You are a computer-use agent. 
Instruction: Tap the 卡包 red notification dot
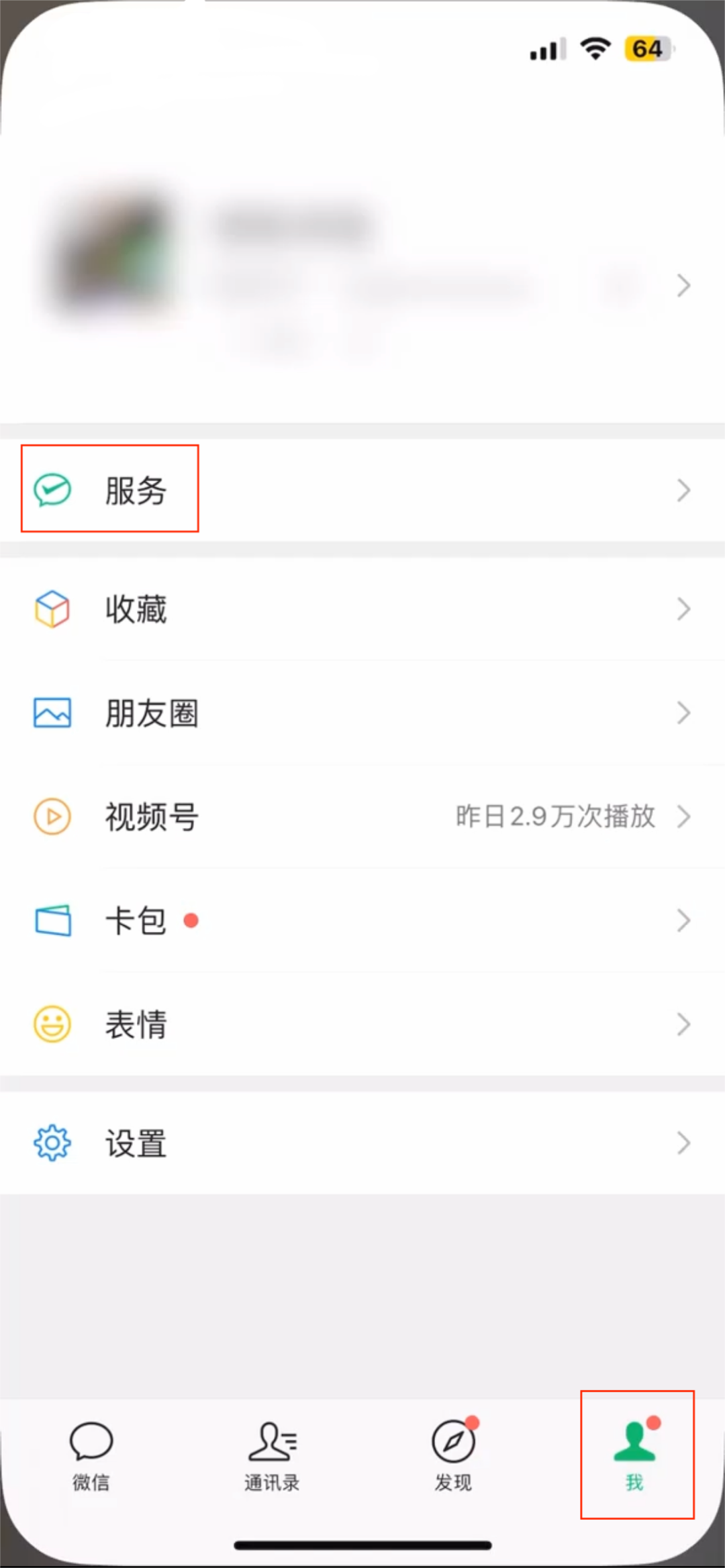[x=191, y=921]
